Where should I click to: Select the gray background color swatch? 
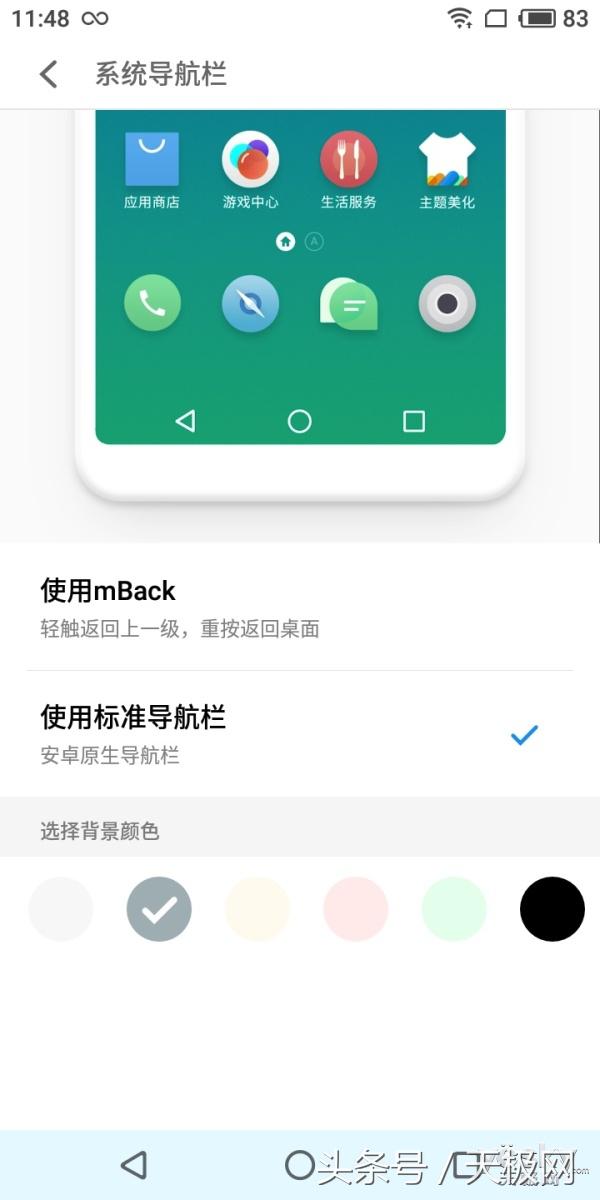pyautogui.click(x=159, y=909)
